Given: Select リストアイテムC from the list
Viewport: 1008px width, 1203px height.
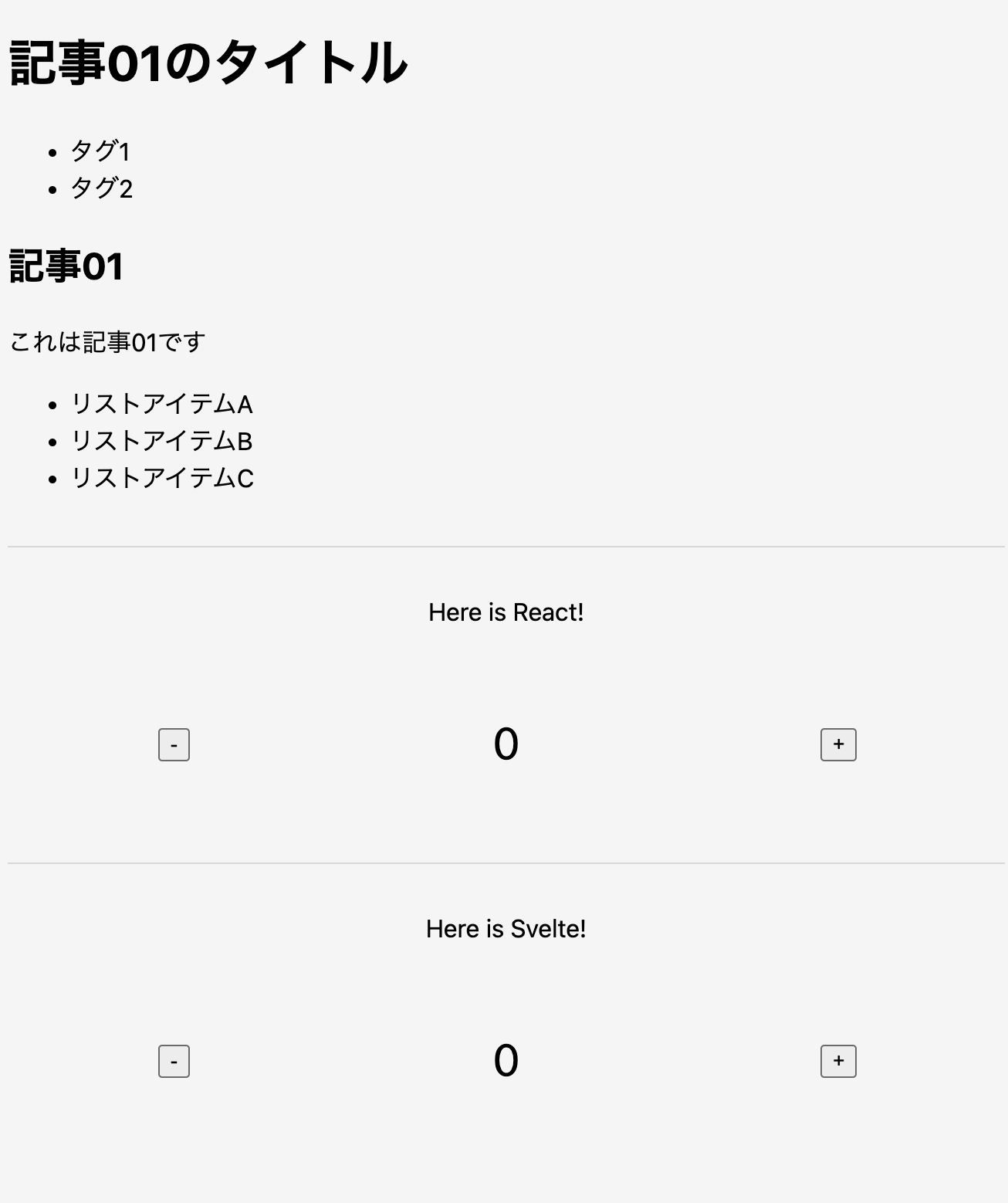Looking at the screenshot, I should 162,478.
